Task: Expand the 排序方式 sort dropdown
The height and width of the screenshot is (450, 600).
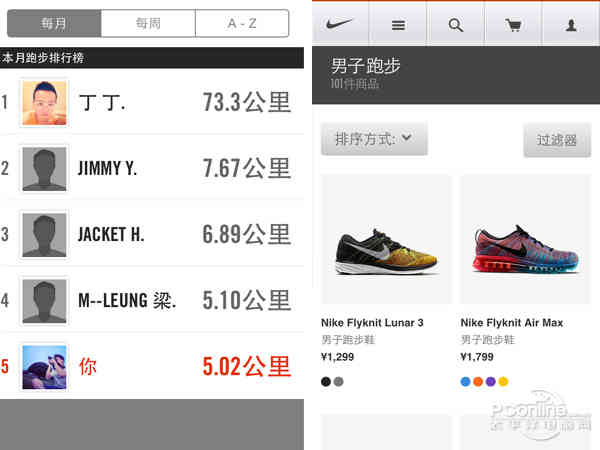Action: (374, 139)
